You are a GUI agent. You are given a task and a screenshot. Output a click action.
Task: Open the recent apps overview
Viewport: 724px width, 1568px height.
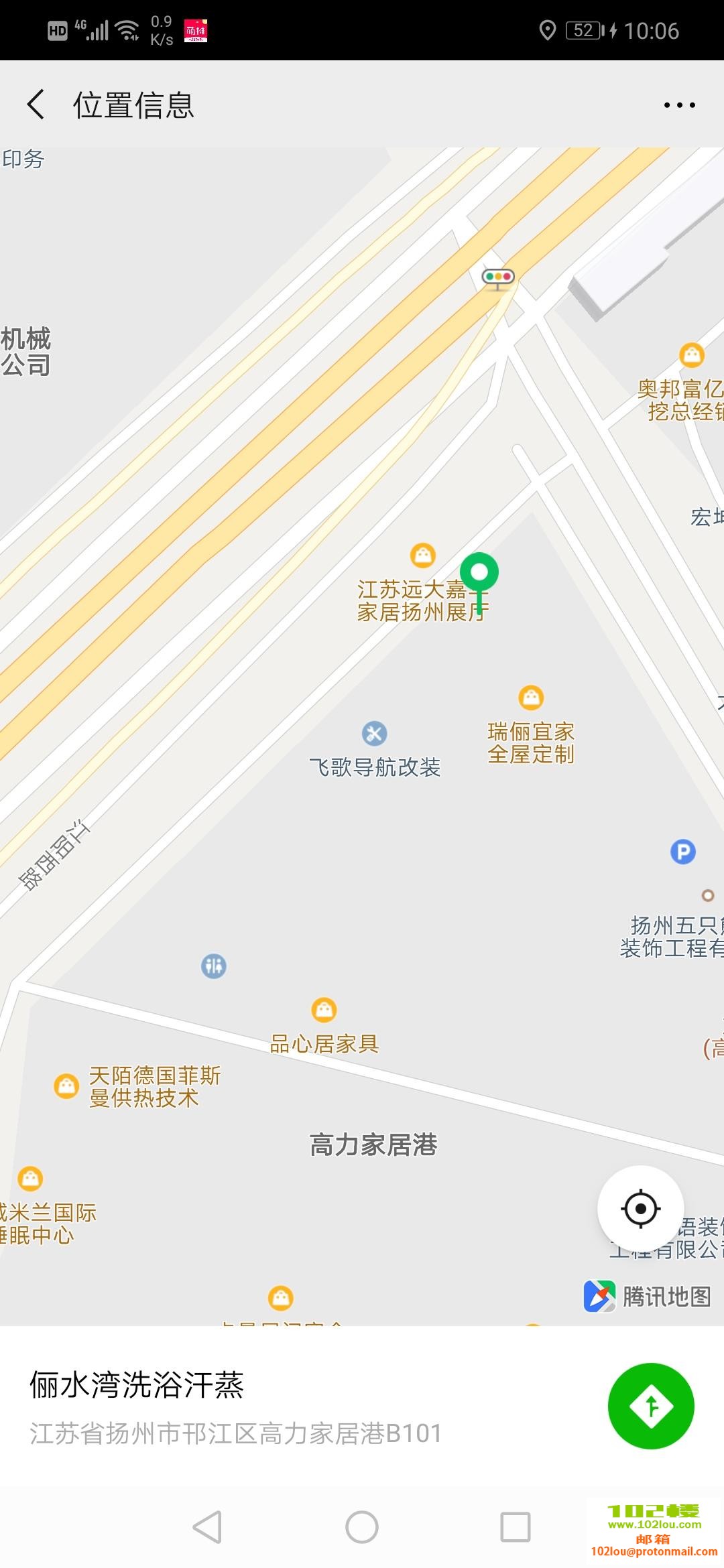[515, 1527]
